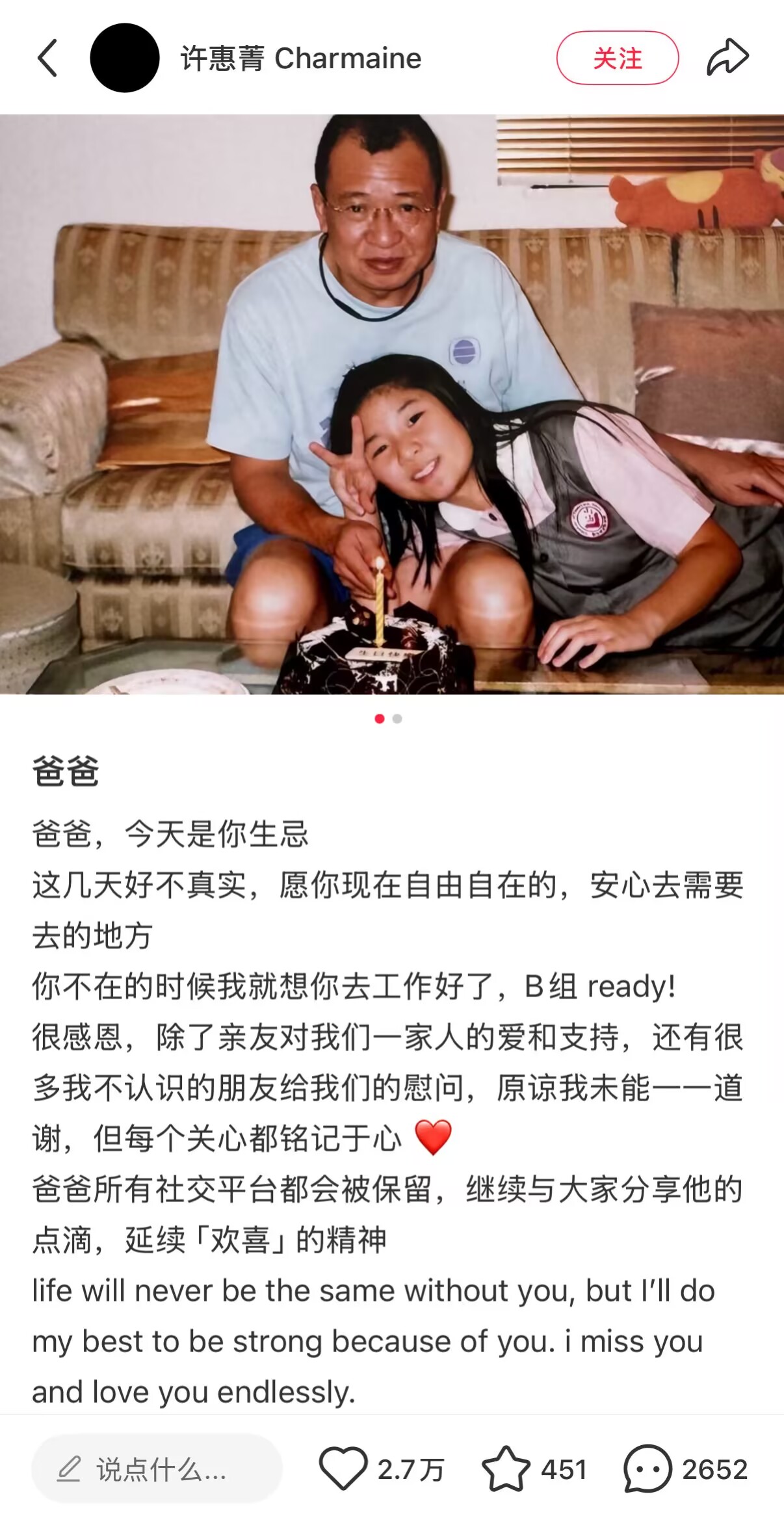This screenshot has width=784, height=1516.
Task: Share this post
Action: pyautogui.click(x=727, y=59)
